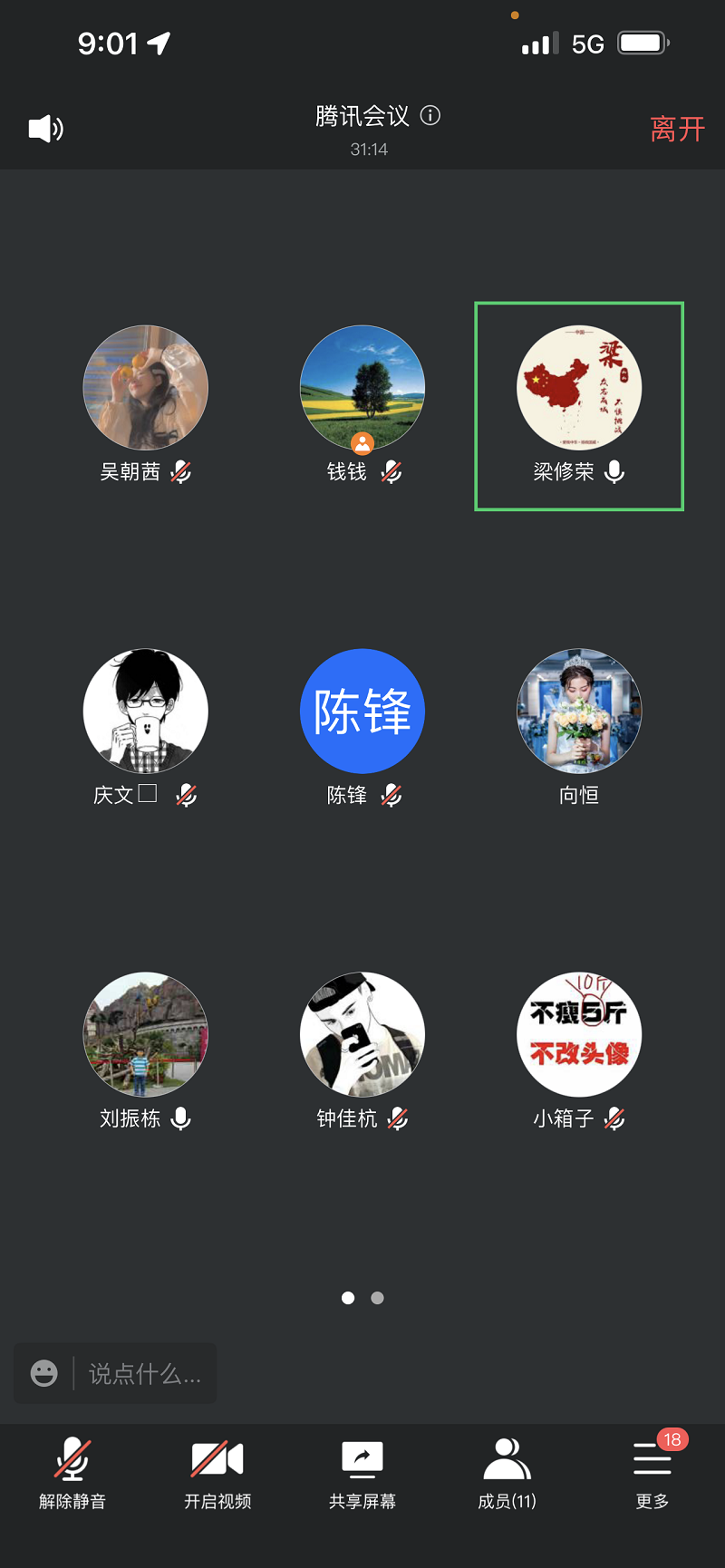Select the first page indicator dot
Screen dimensions: 725x1568
[x=347, y=1298]
